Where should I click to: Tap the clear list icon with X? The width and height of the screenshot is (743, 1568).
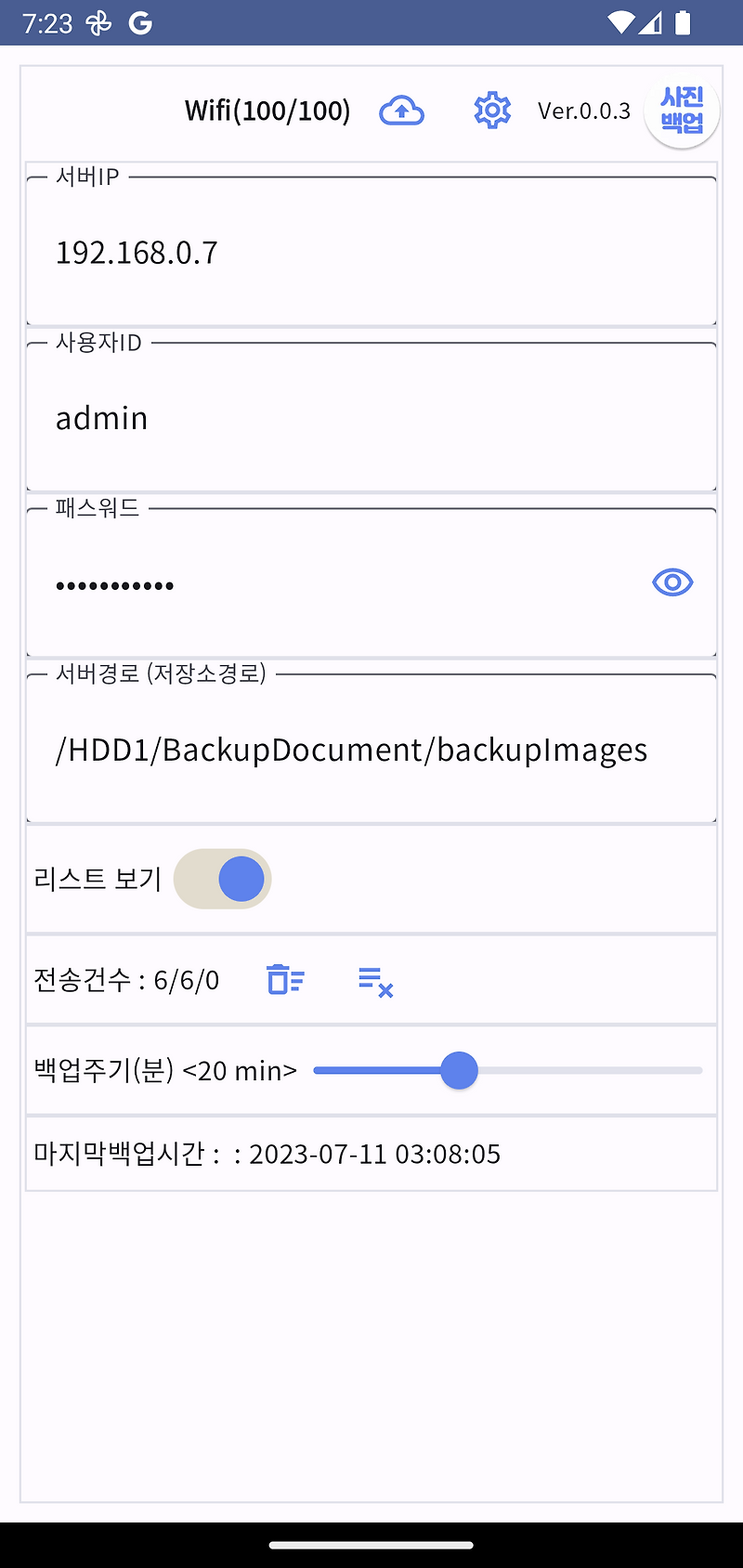375,982
